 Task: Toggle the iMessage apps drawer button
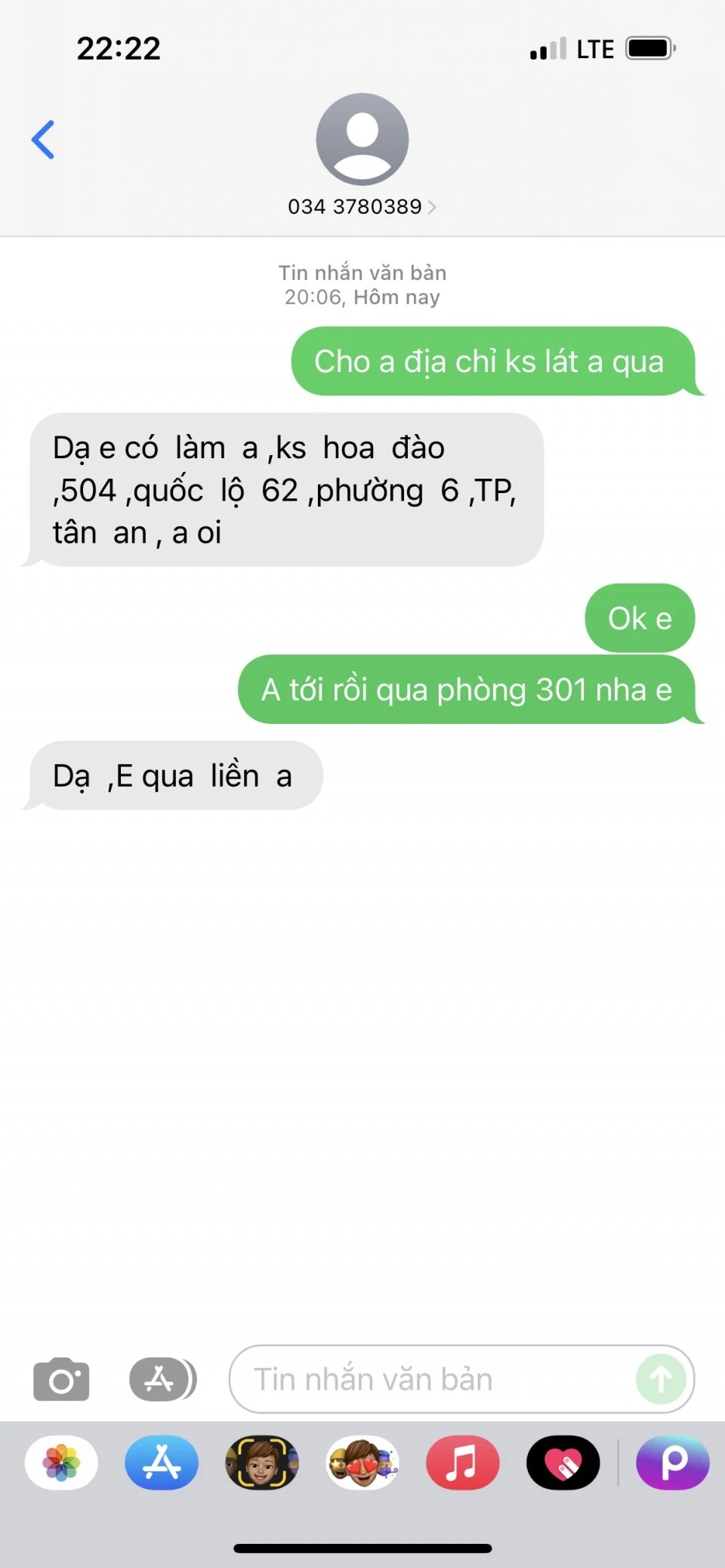tap(162, 1379)
